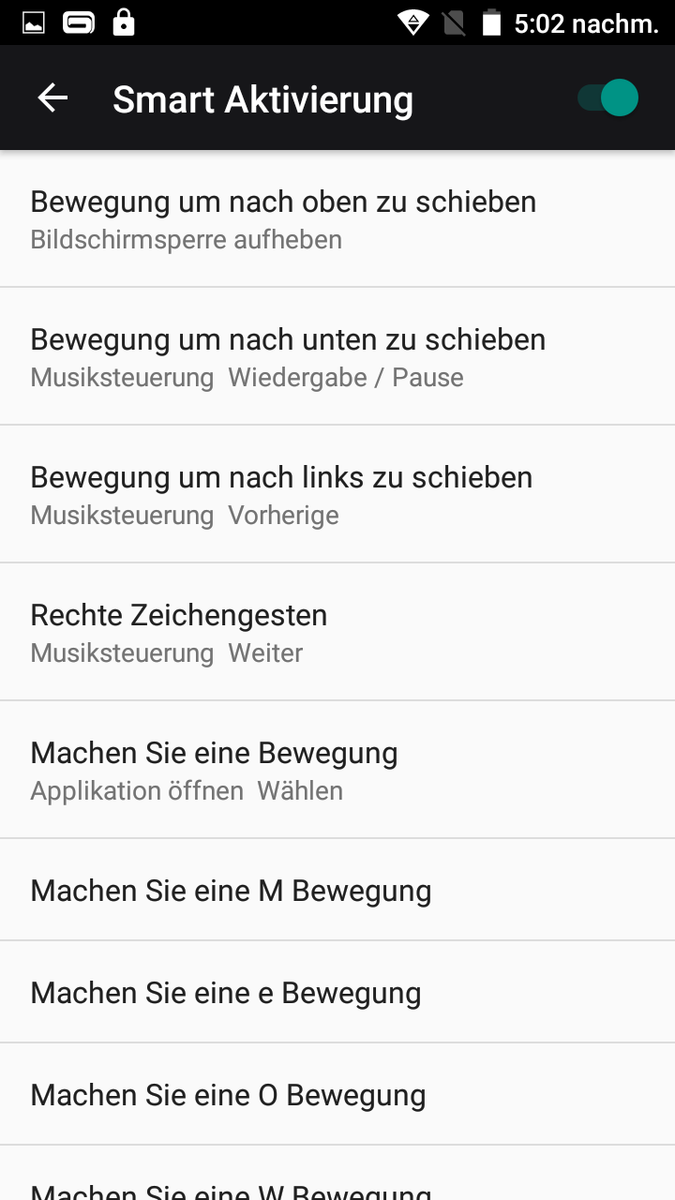The image size is (675, 1200).
Task: Select 'Bewegung um nach links zu schieben'
Action: point(337,494)
